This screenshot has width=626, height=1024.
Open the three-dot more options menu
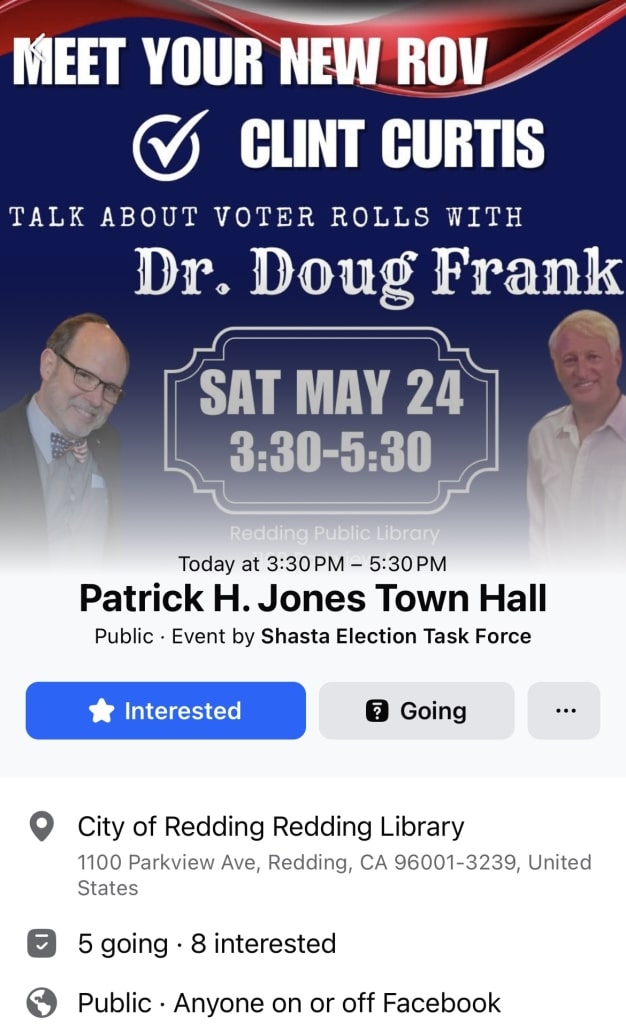click(x=564, y=711)
